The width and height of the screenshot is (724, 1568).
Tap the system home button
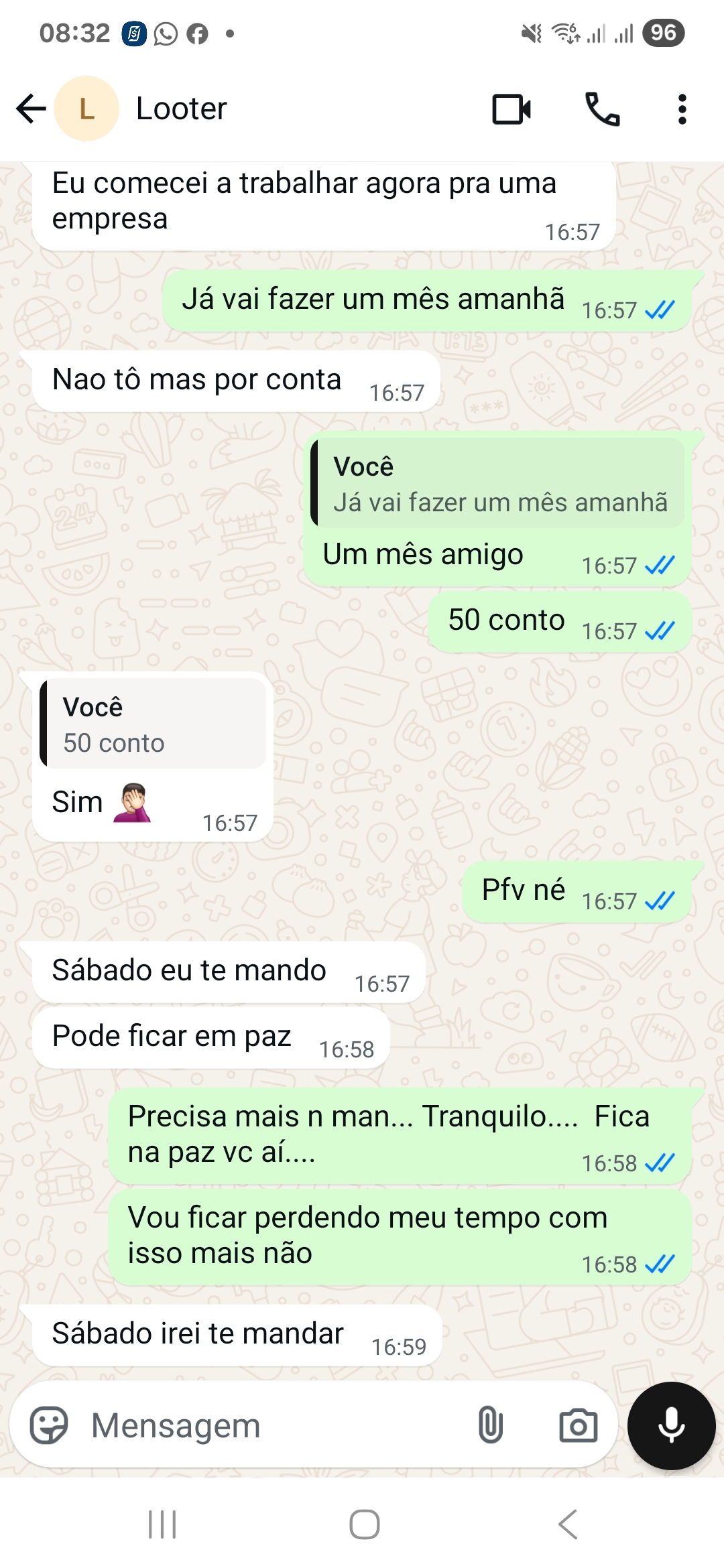click(x=364, y=1524)
